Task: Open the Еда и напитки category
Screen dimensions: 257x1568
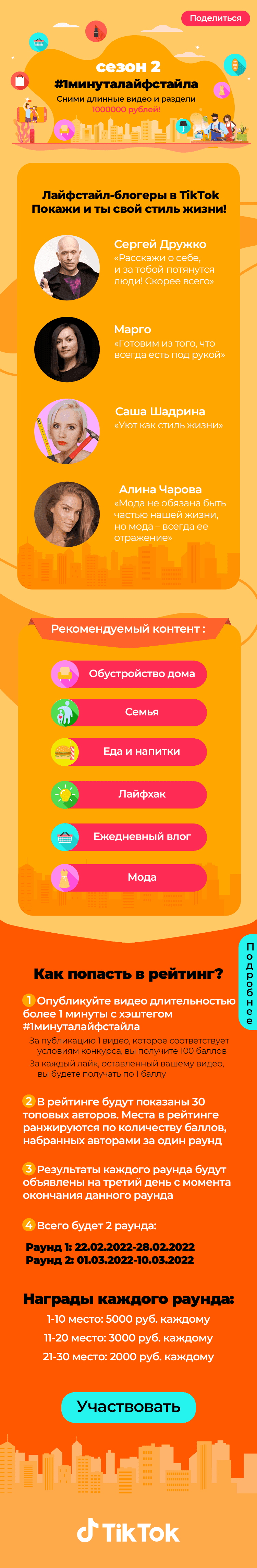Action: (129, 751)
